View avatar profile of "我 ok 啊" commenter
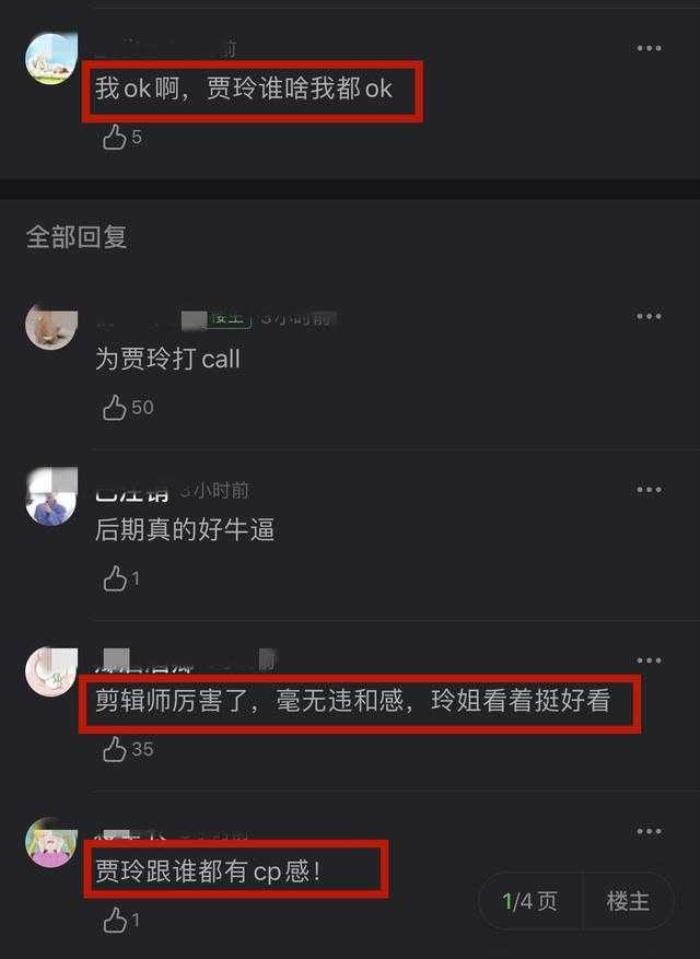 click(x=51, y=58)
